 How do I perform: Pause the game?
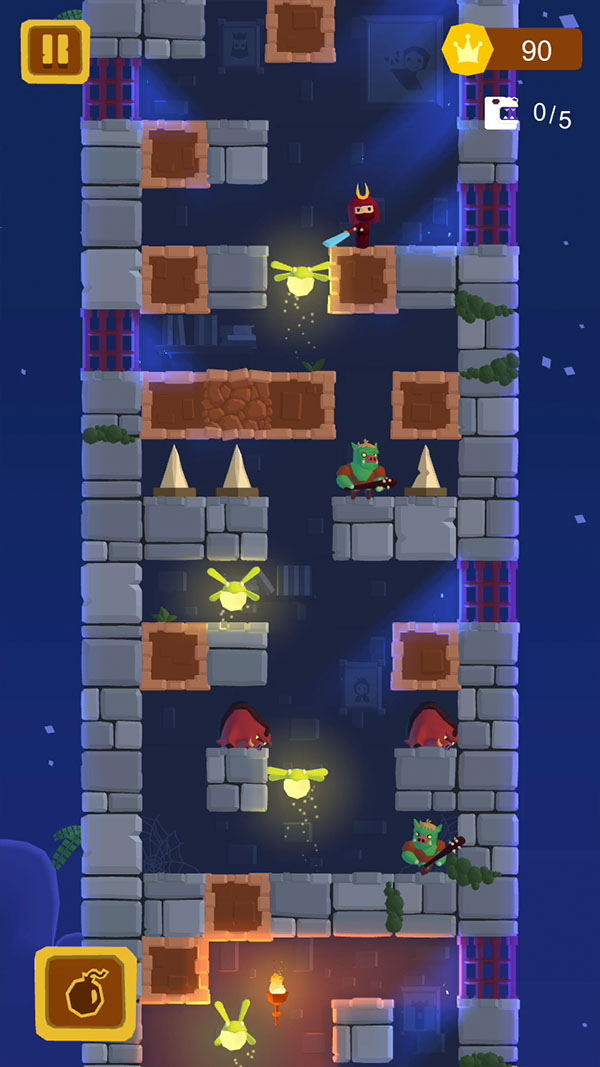click(x=55, y=51)
